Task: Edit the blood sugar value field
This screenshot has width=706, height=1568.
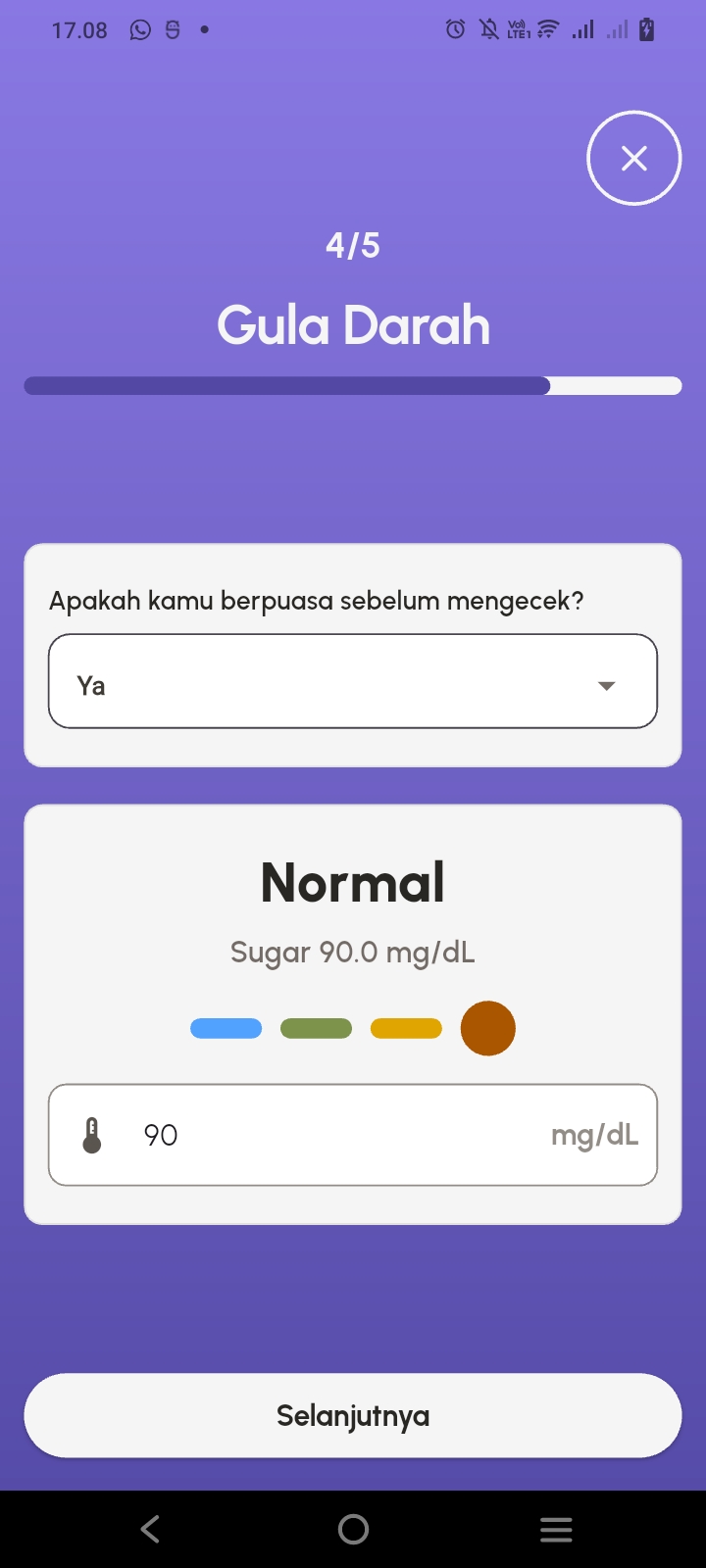Action: (x=343, y=1135)
